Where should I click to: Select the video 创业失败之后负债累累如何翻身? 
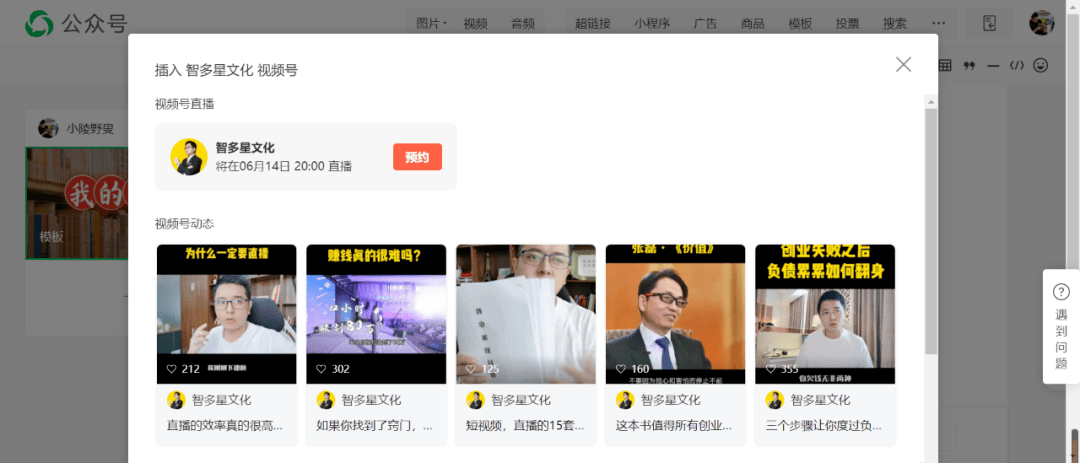[x=825, y=314]
